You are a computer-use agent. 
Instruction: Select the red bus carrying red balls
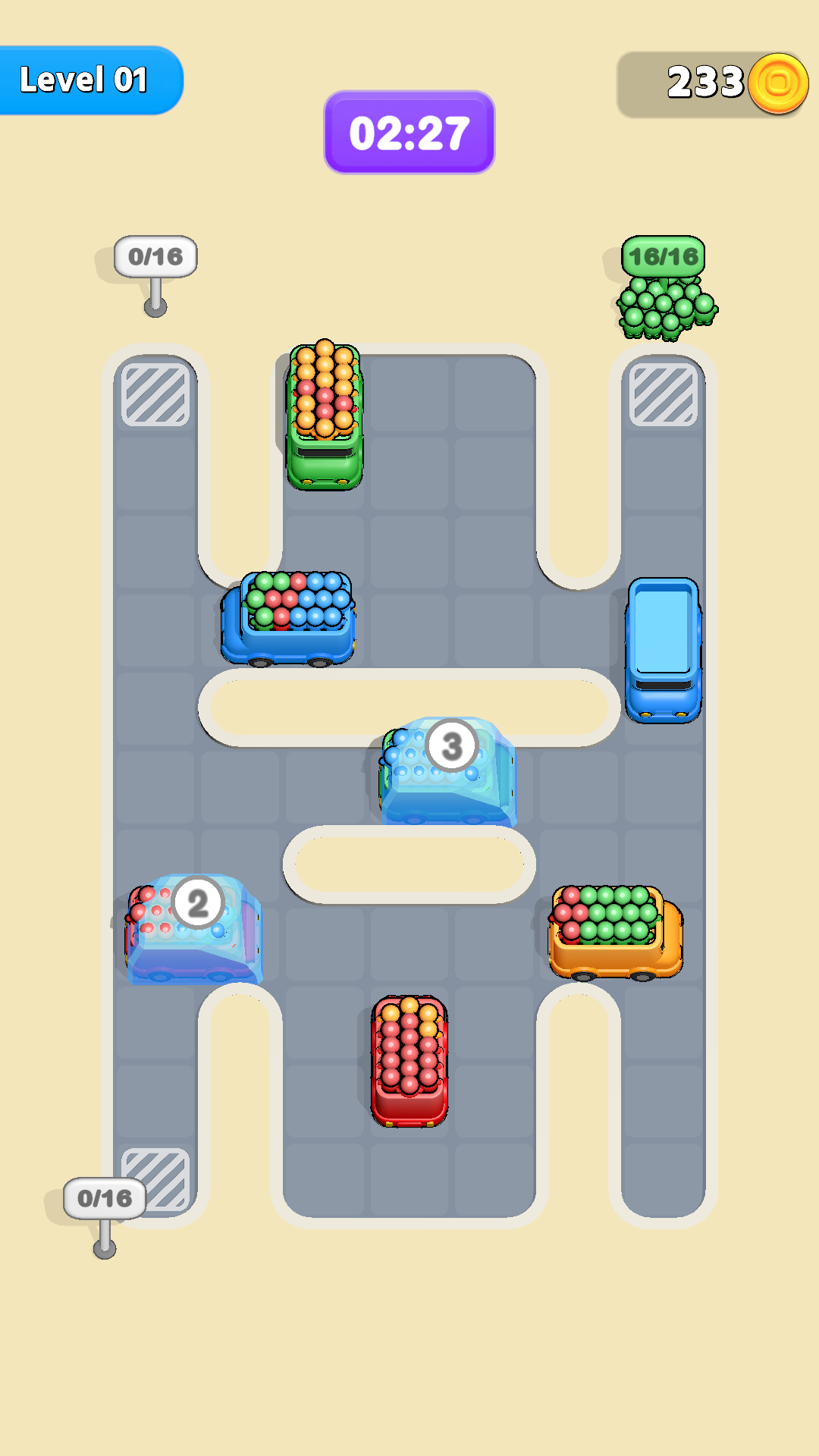(409, 1060)
